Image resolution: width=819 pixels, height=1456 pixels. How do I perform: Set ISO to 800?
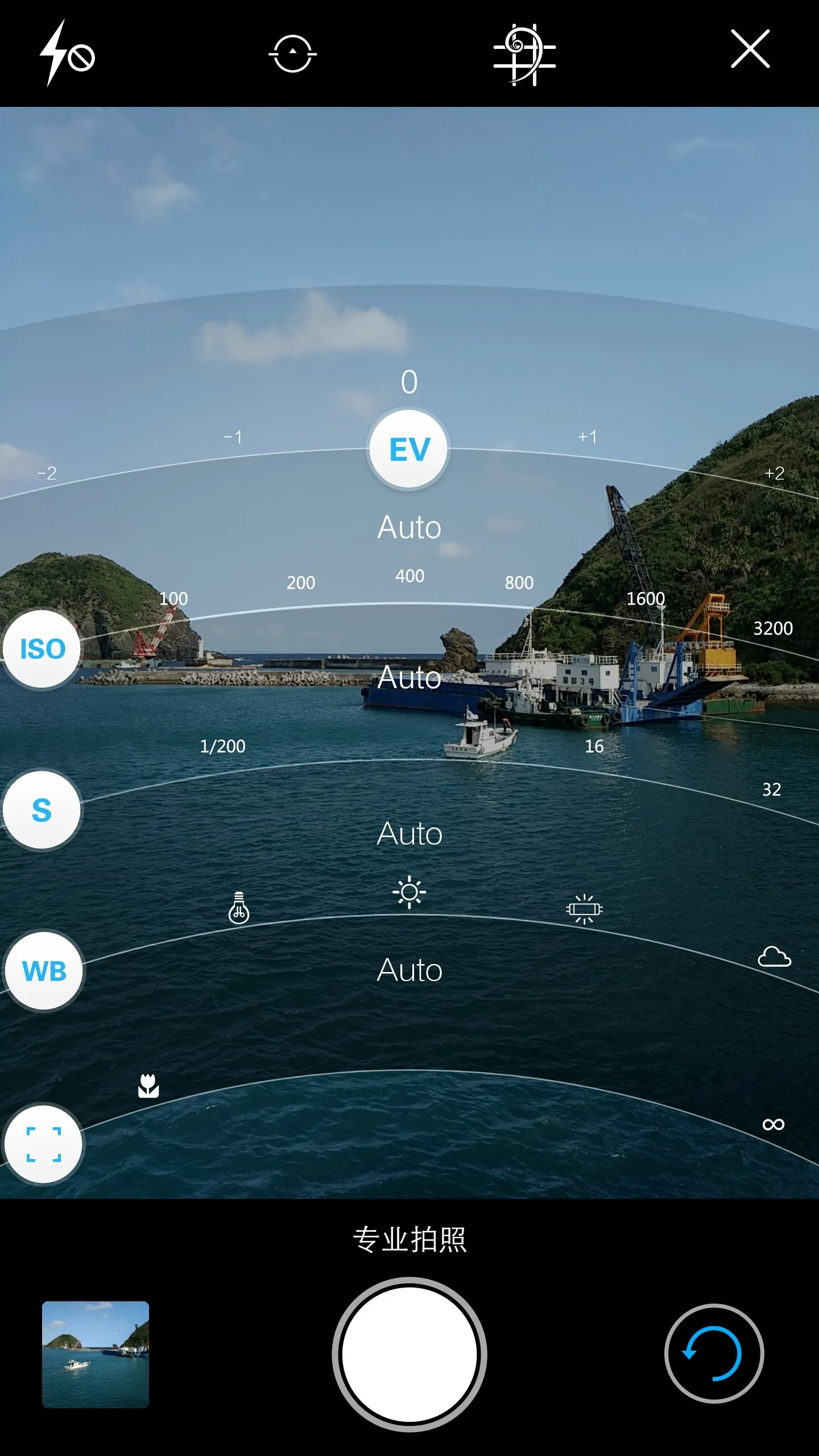tap(519, 583)
